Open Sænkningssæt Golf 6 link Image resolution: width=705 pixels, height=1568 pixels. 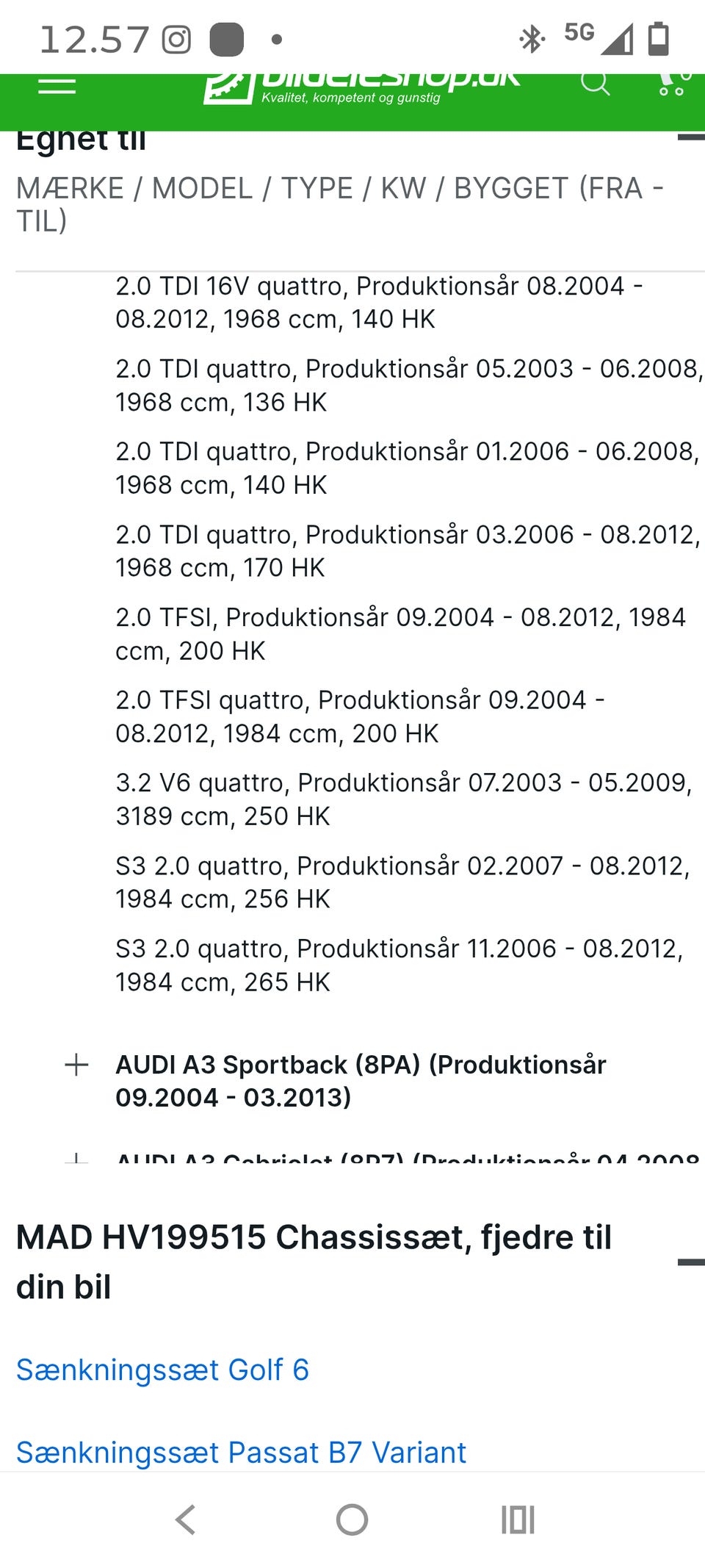(x=162, y=1370)
